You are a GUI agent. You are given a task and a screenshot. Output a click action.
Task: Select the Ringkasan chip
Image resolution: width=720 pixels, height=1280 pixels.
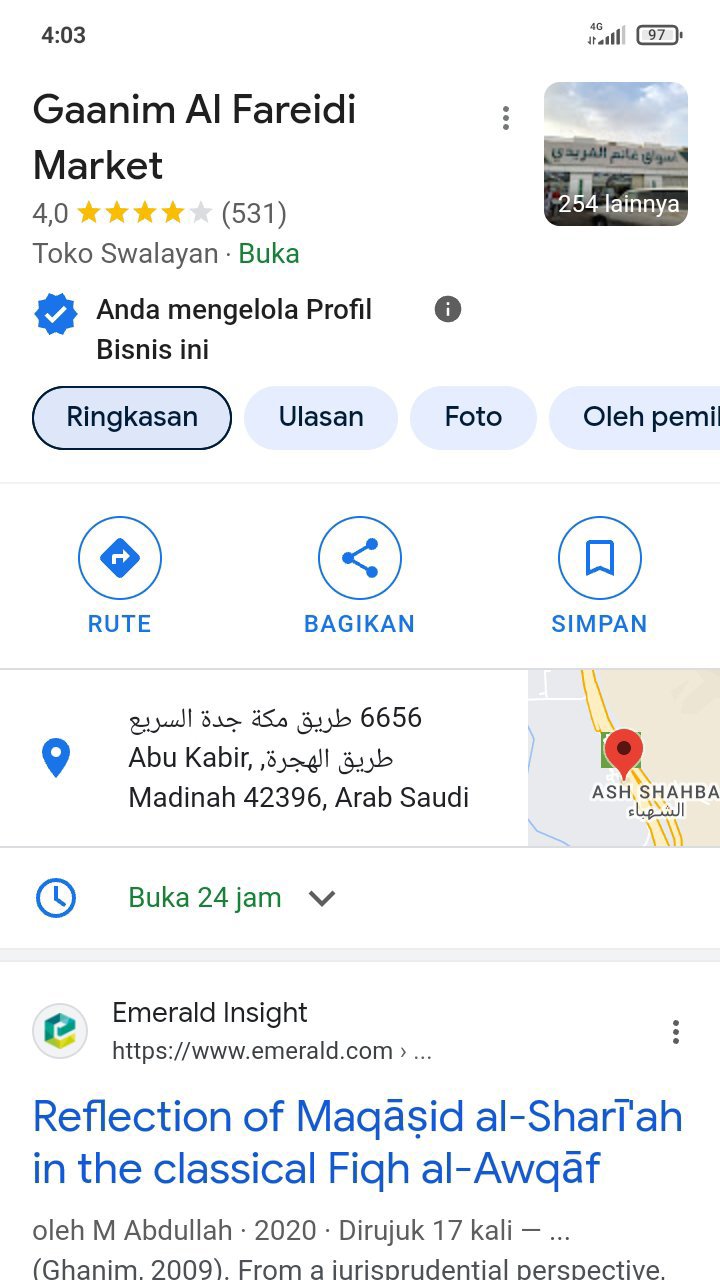point(132,417)
